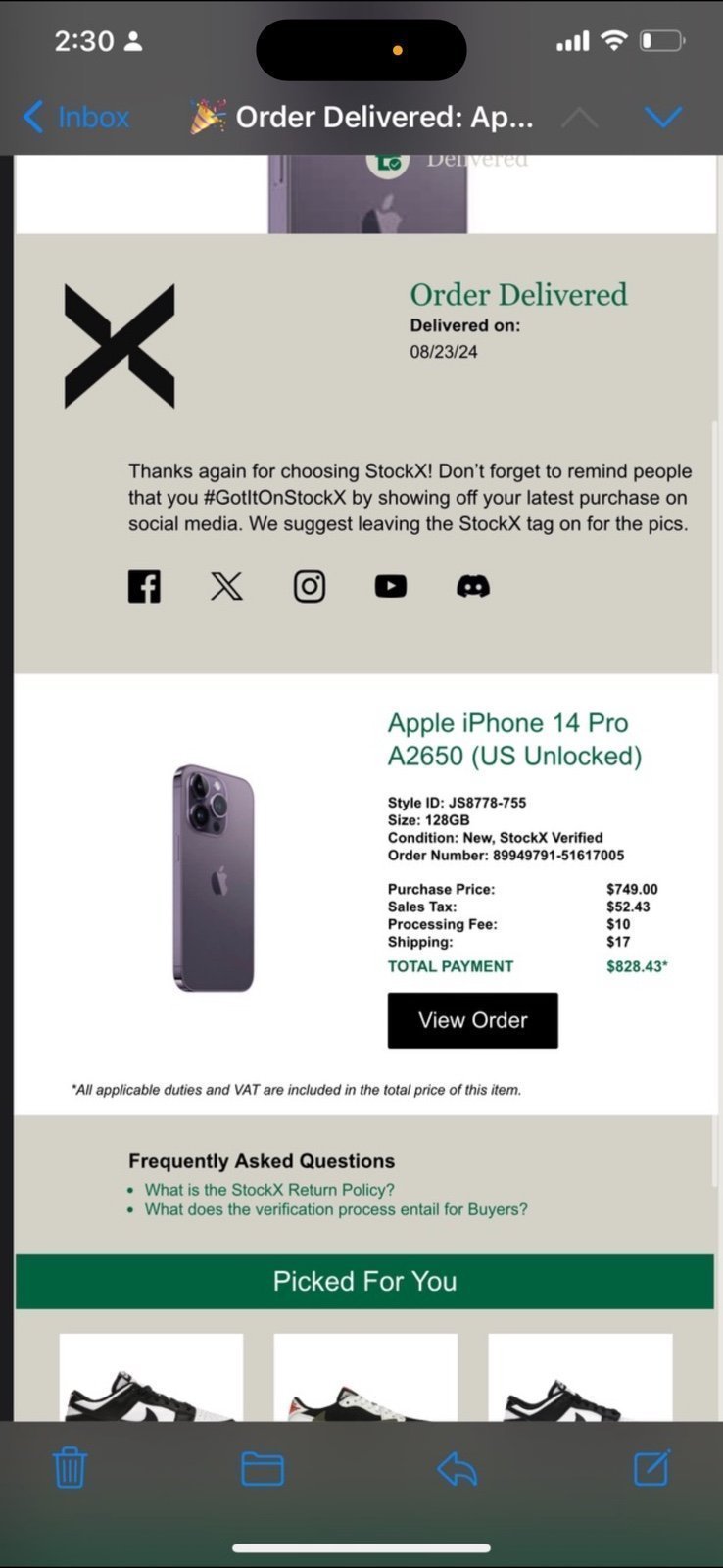The height and width of the screenshot is (1568, 723).
Task: Open the Apple iPhone 14 Pro product title link
Action: [x=514, y=739]
